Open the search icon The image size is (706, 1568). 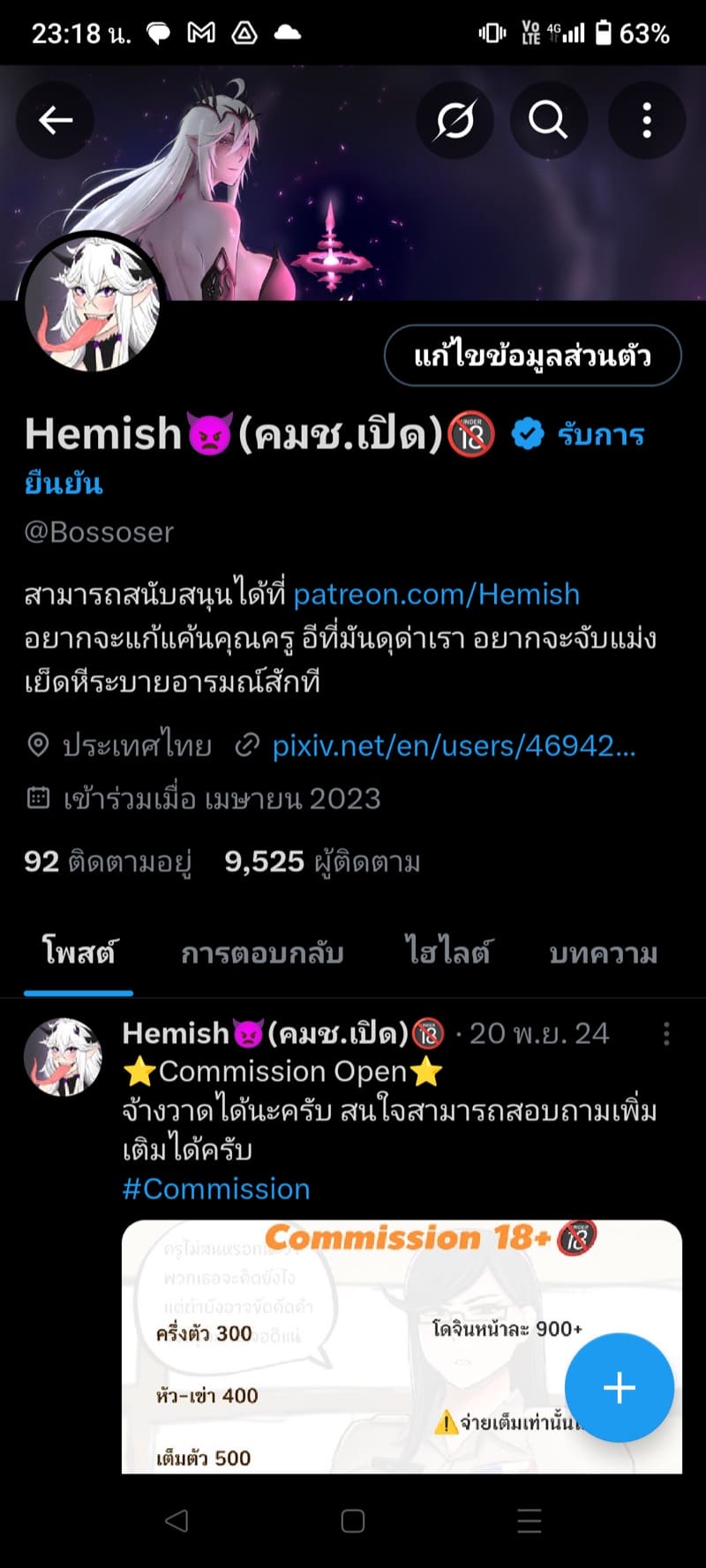[549, 120]
